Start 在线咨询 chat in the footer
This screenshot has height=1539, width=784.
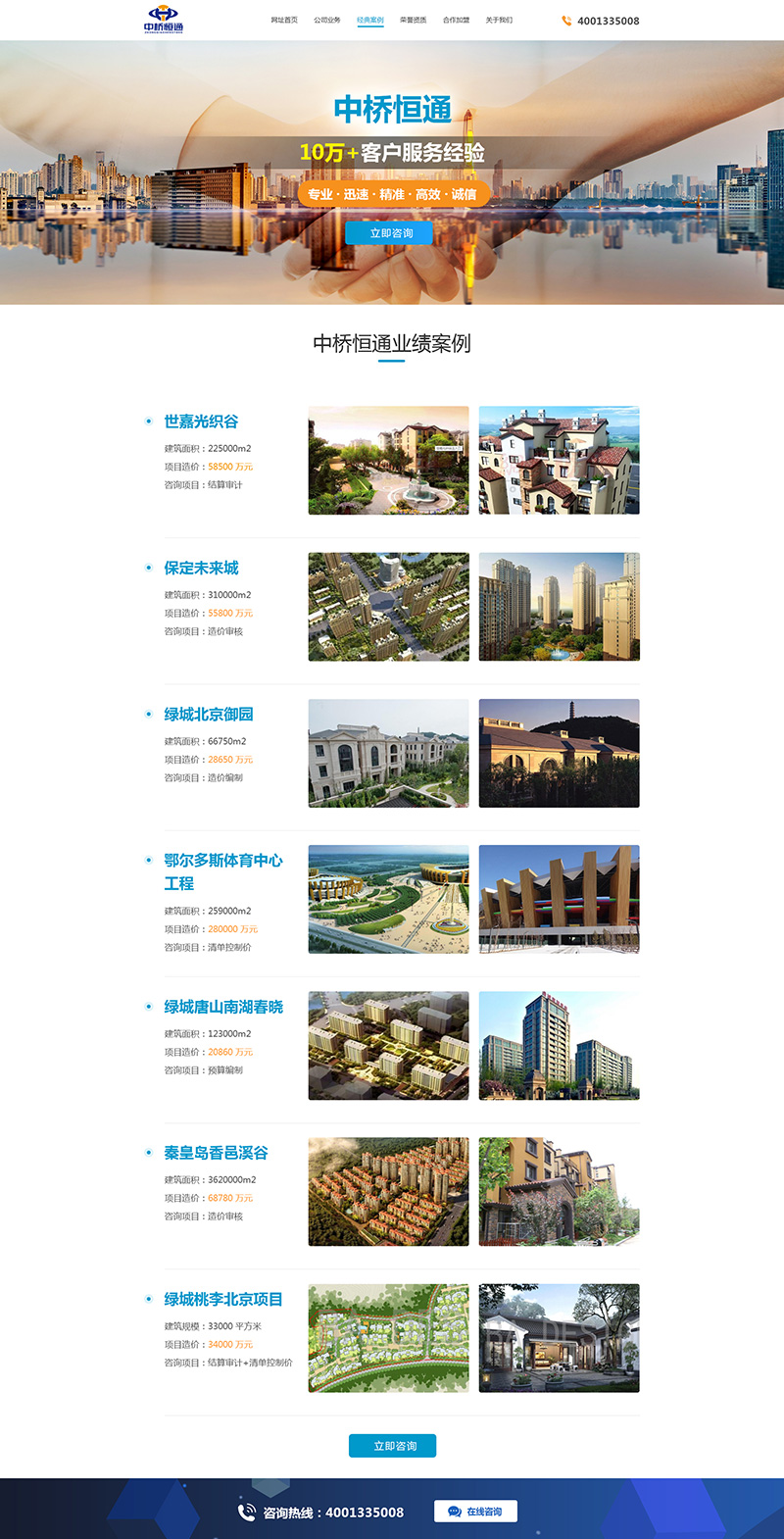(475, 1512)
